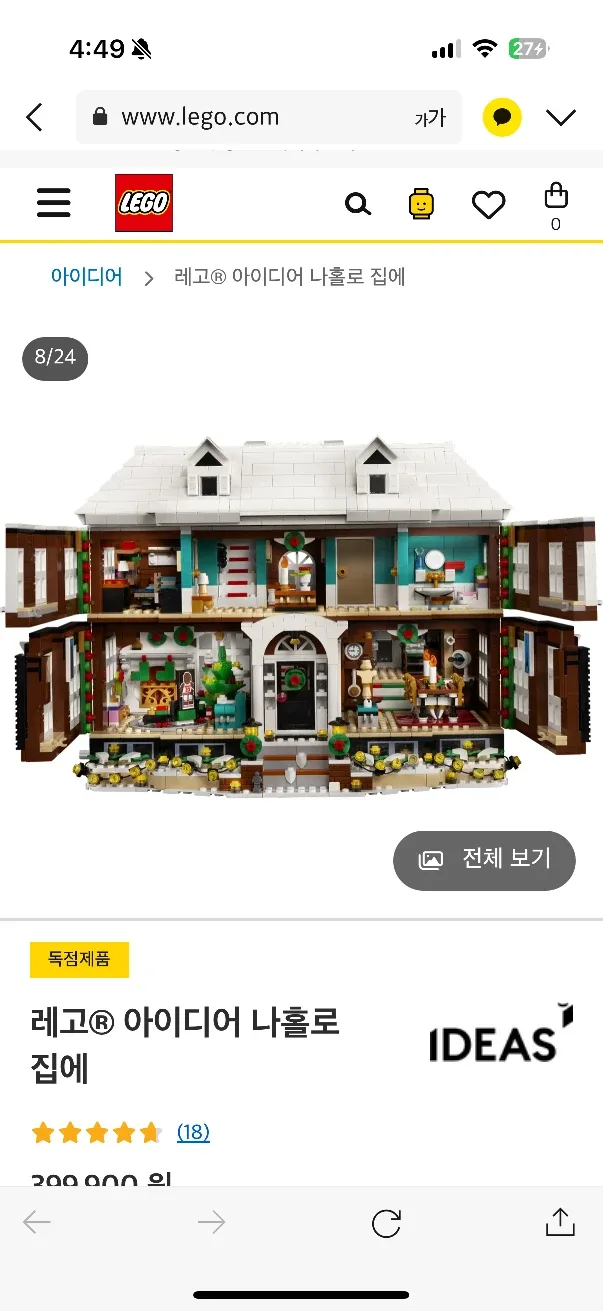The image size is (603, 1311).
Task: Open the minifigure account icon
Action: click(421, 204)
